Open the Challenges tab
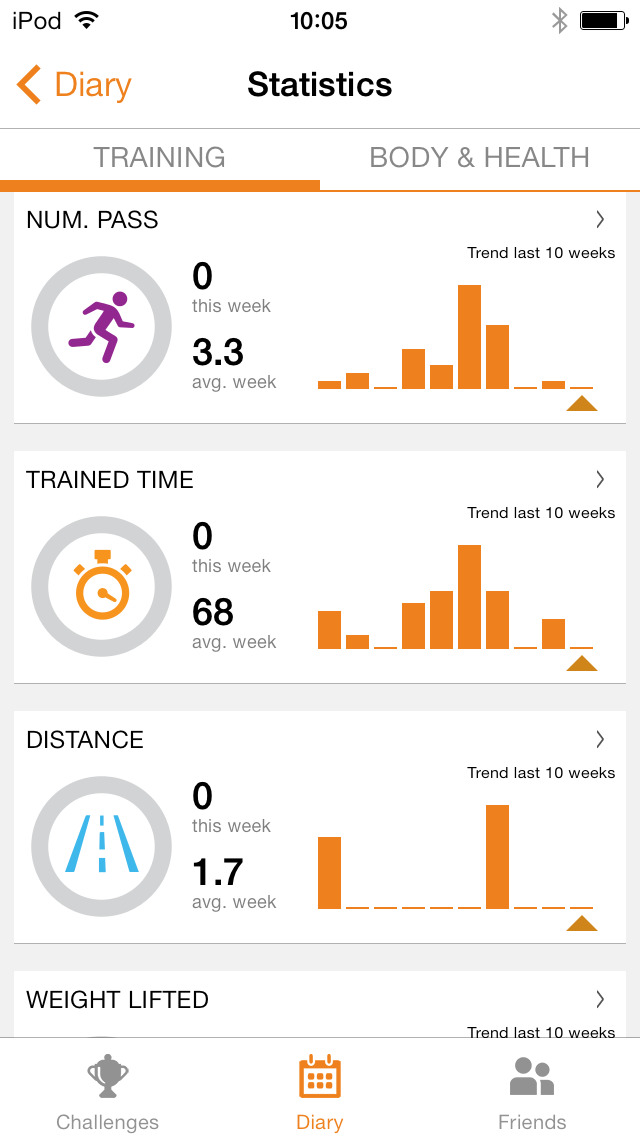The width and height of the screenshot is (640, 1136). pos(107,1092)
